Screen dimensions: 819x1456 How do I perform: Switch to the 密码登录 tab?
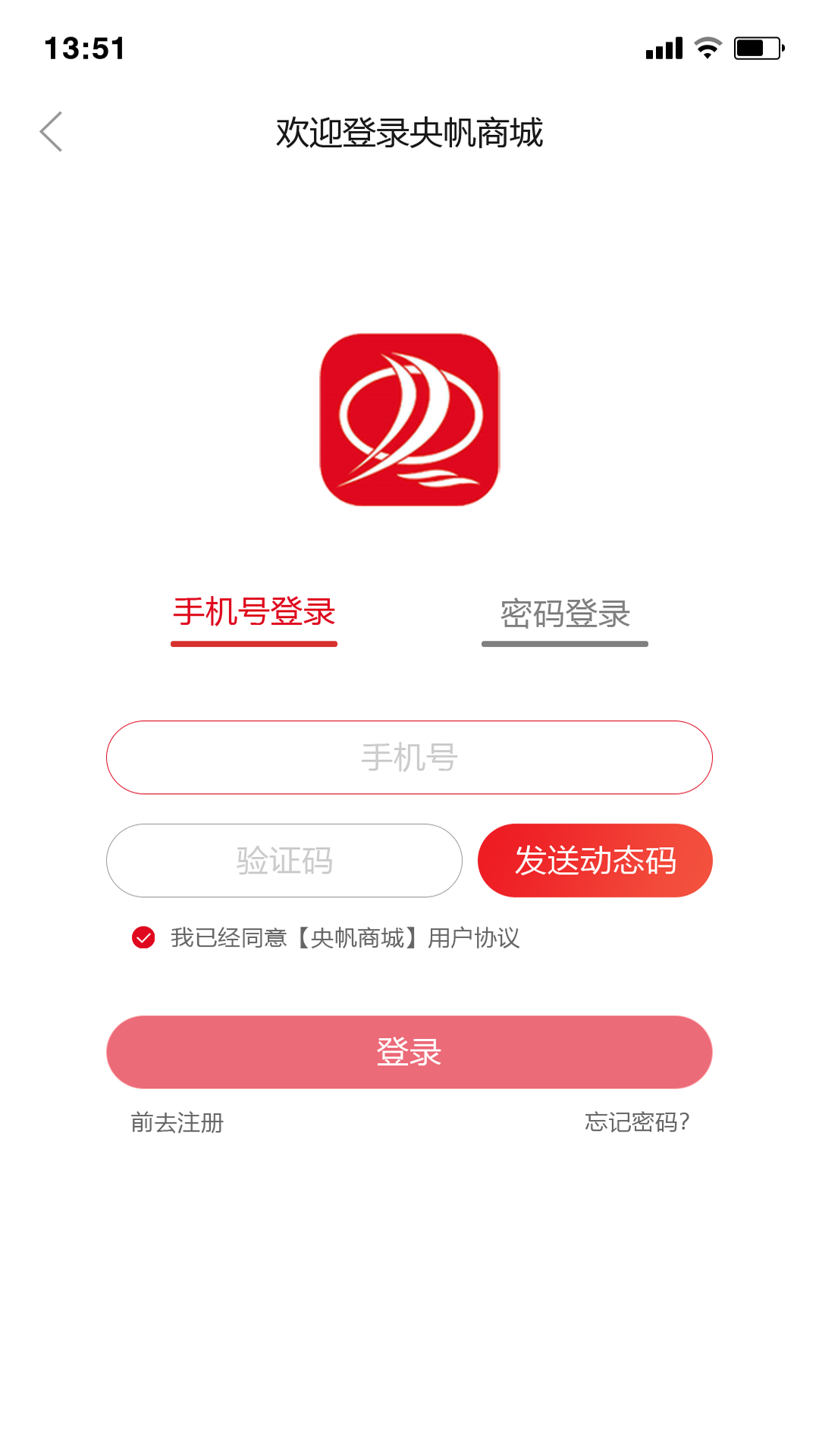[x=565, y=614]
